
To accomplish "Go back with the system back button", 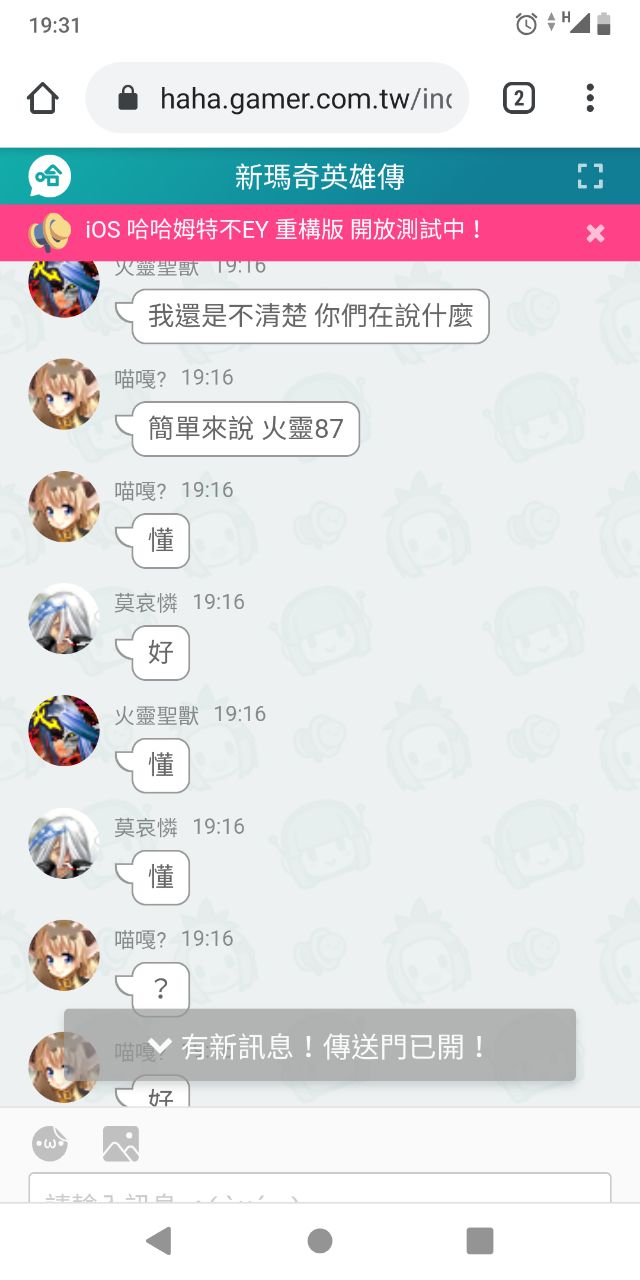I will [x=159, y=1241].
